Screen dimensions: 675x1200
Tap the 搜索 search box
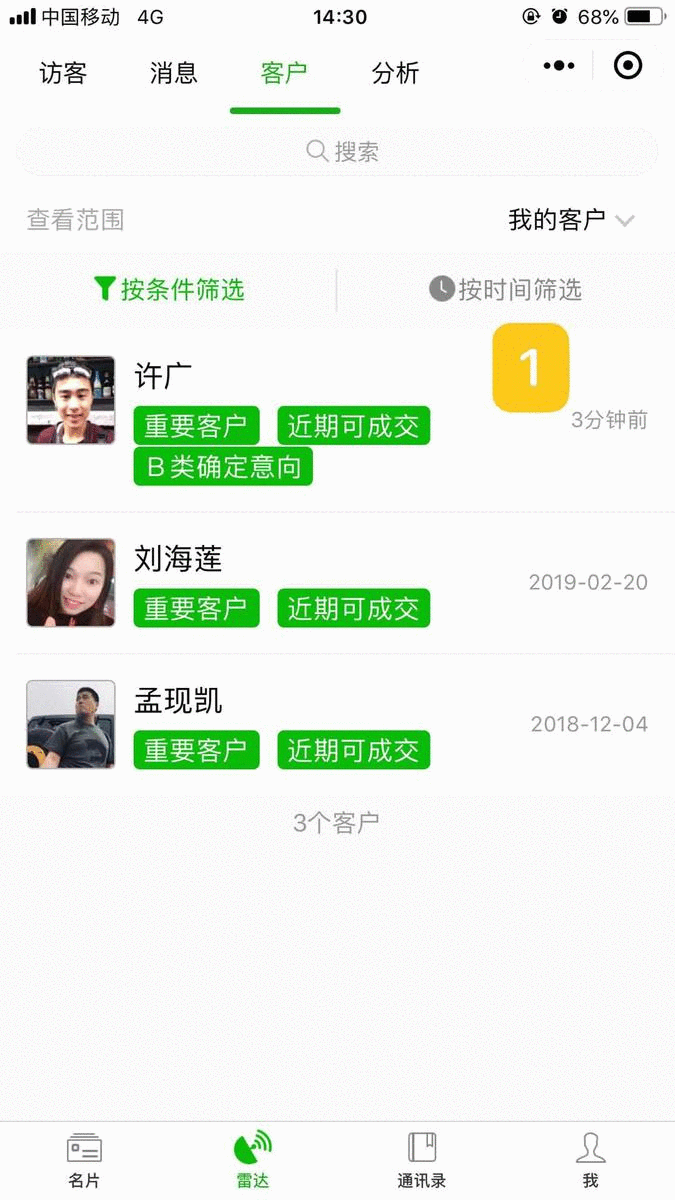337,152
